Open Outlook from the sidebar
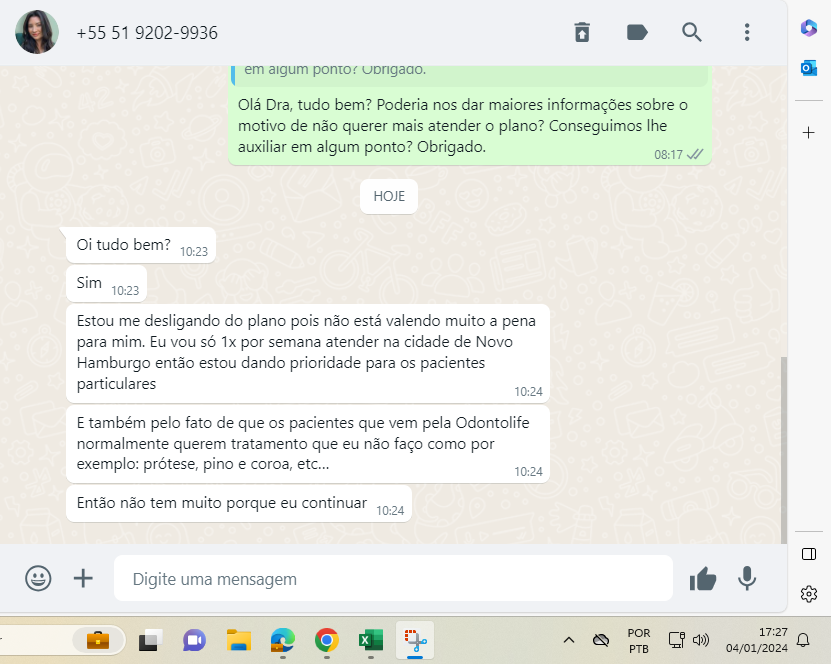 (x=809, y=68)
